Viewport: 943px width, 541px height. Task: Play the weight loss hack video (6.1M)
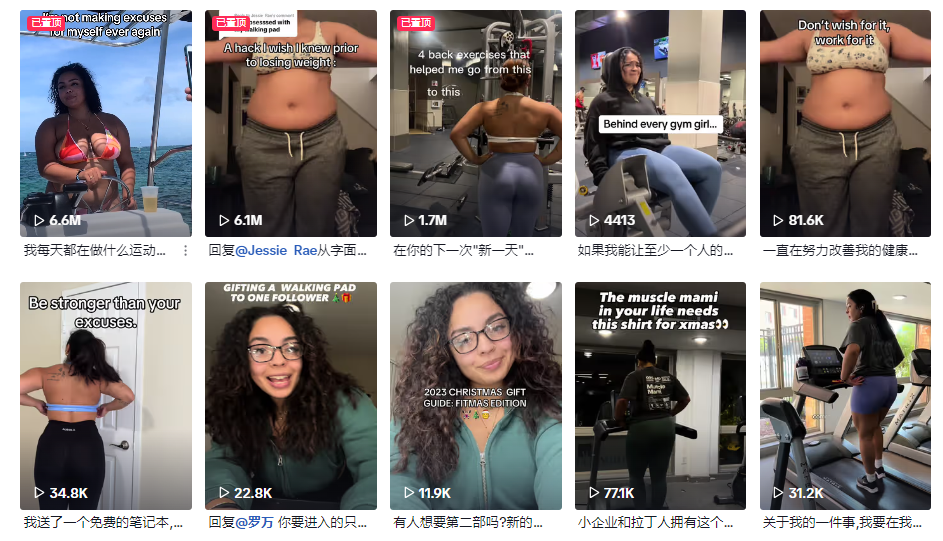coord(290,123)
